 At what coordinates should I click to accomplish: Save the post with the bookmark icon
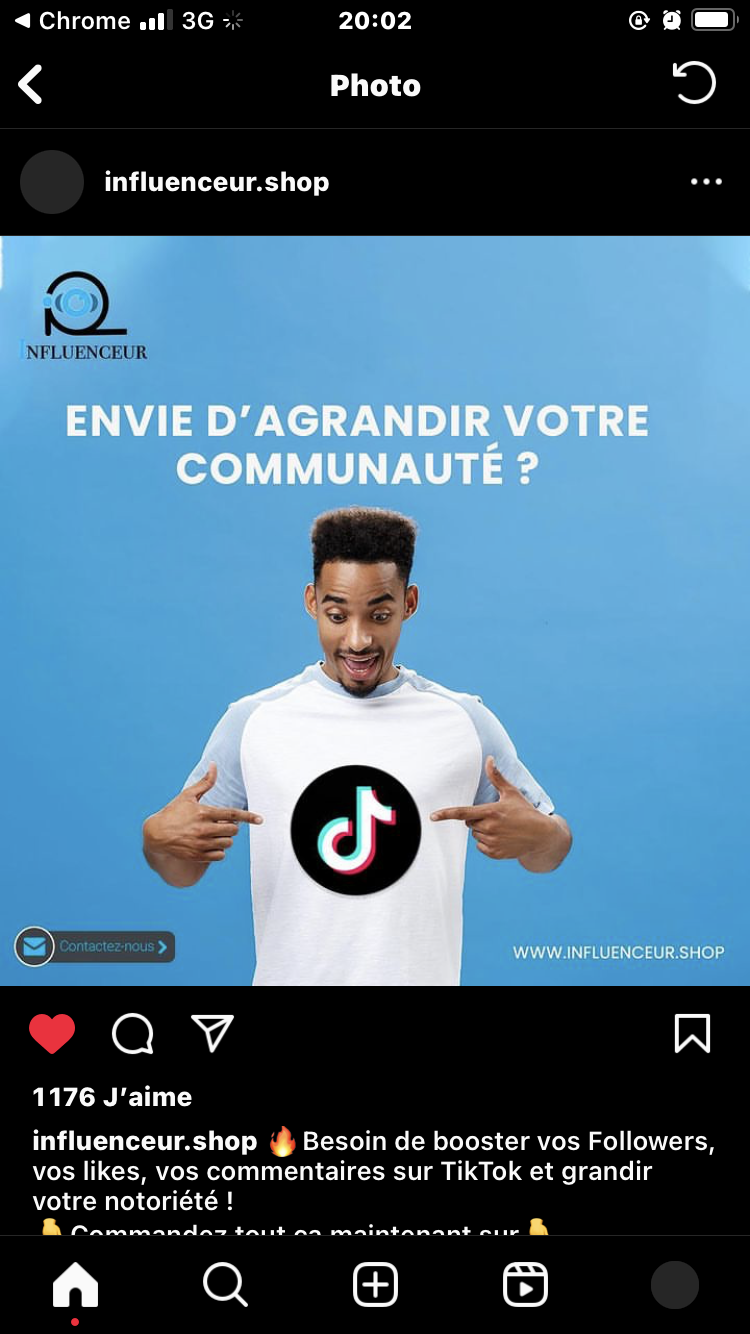click(692, 1033)
